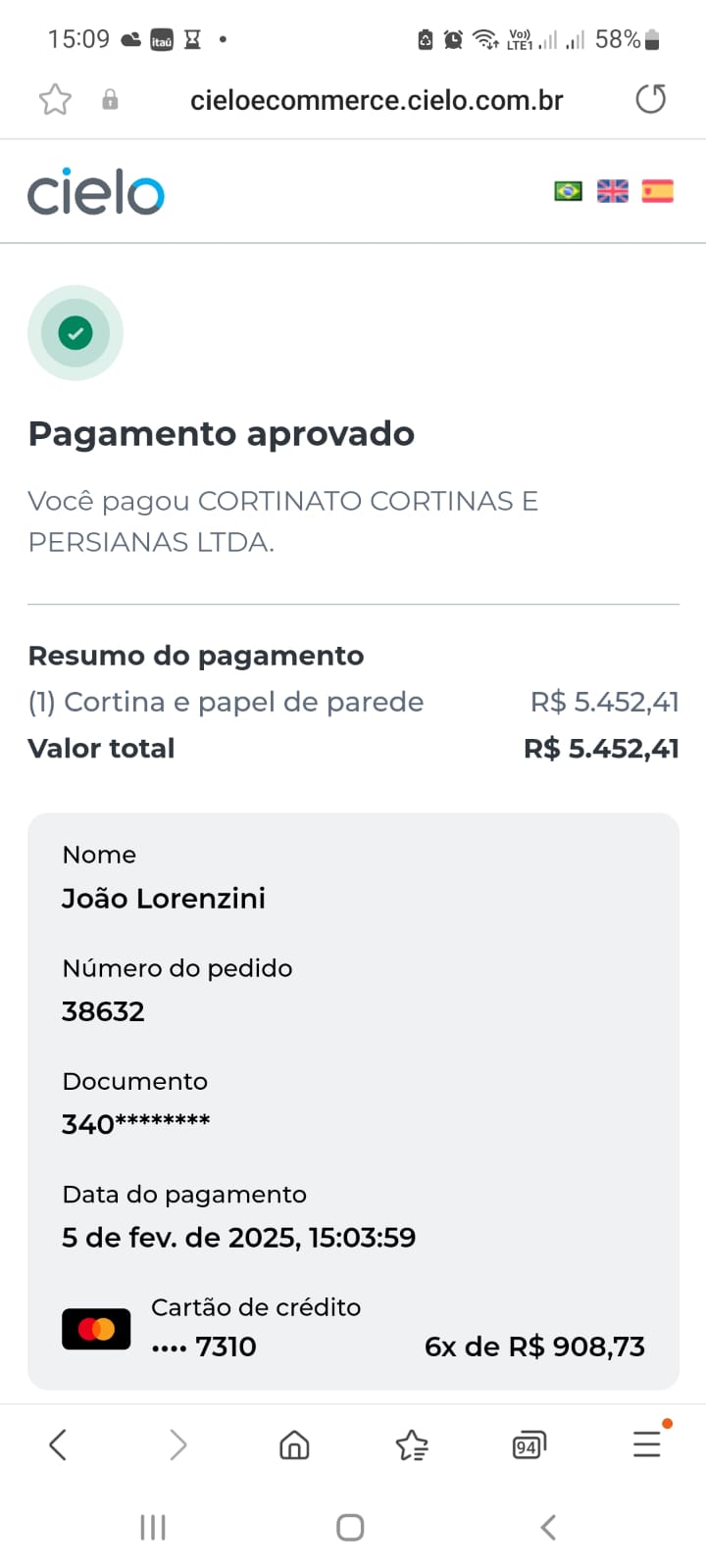Tap the cieloecommerce.cielo.com.br address bar
706x1568 pixels.
377,100
